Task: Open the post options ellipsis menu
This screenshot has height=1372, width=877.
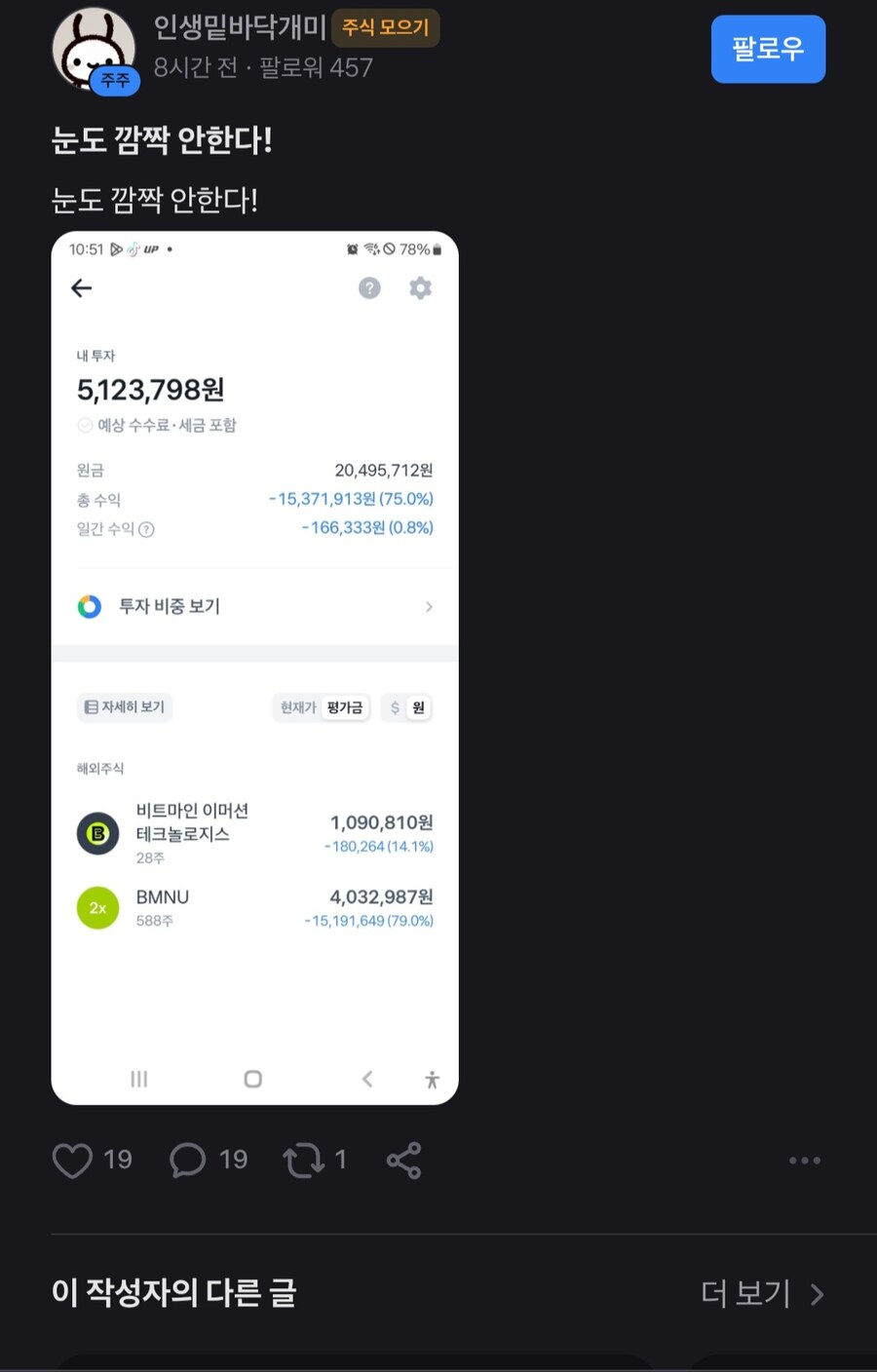Action: click(x=805, y=1160)
